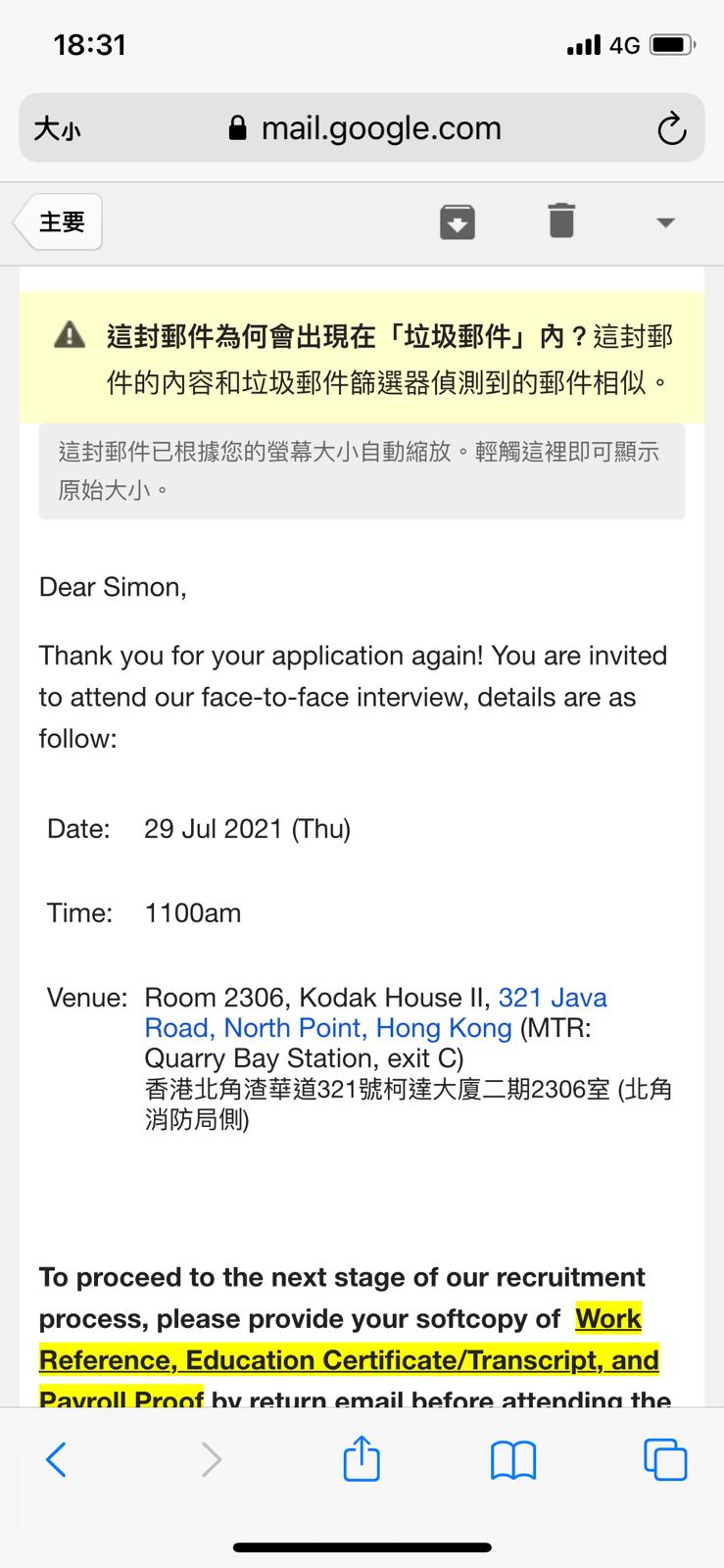Expand the more actions dropdown arrow

pos(666,222)
